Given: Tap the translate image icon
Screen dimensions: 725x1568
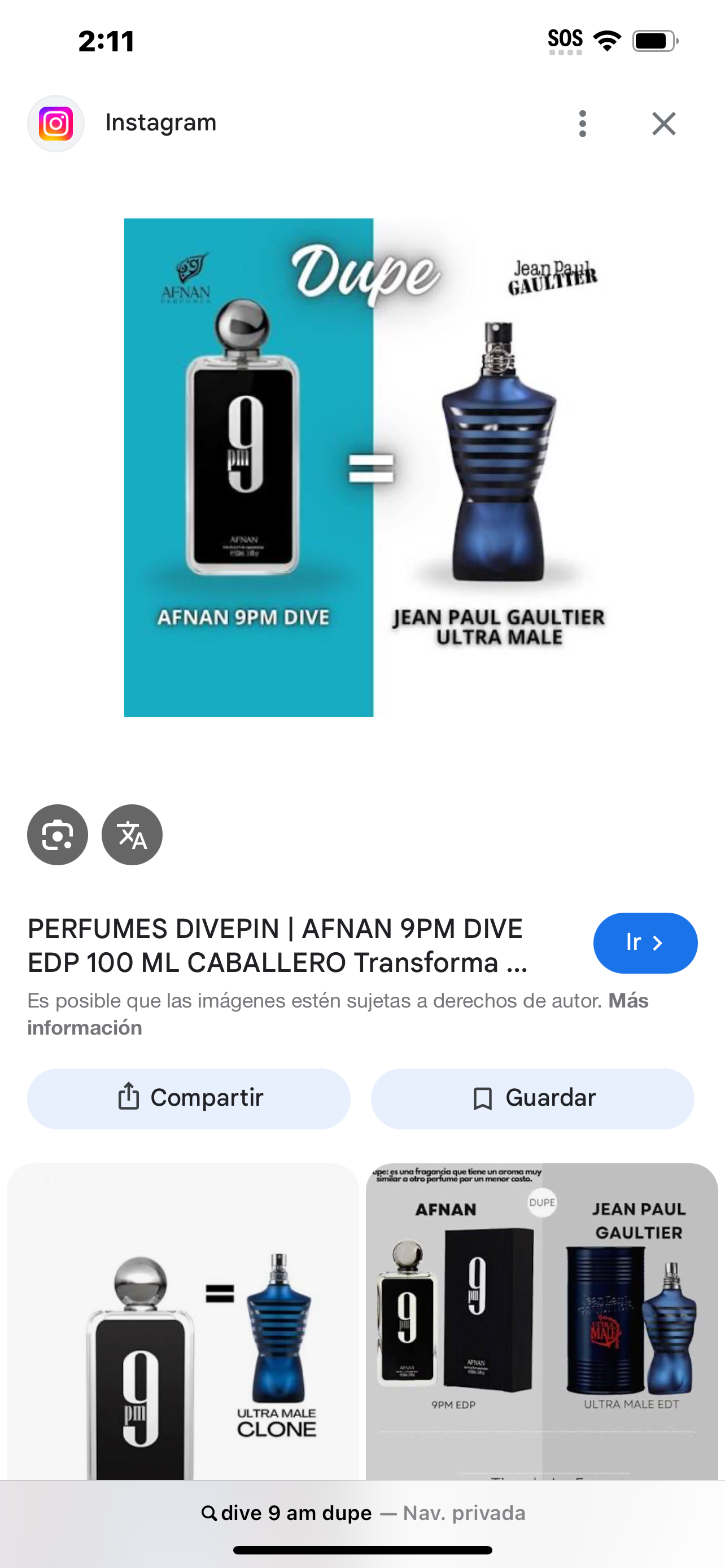Looking at the screenshot, I should point(132,835).
